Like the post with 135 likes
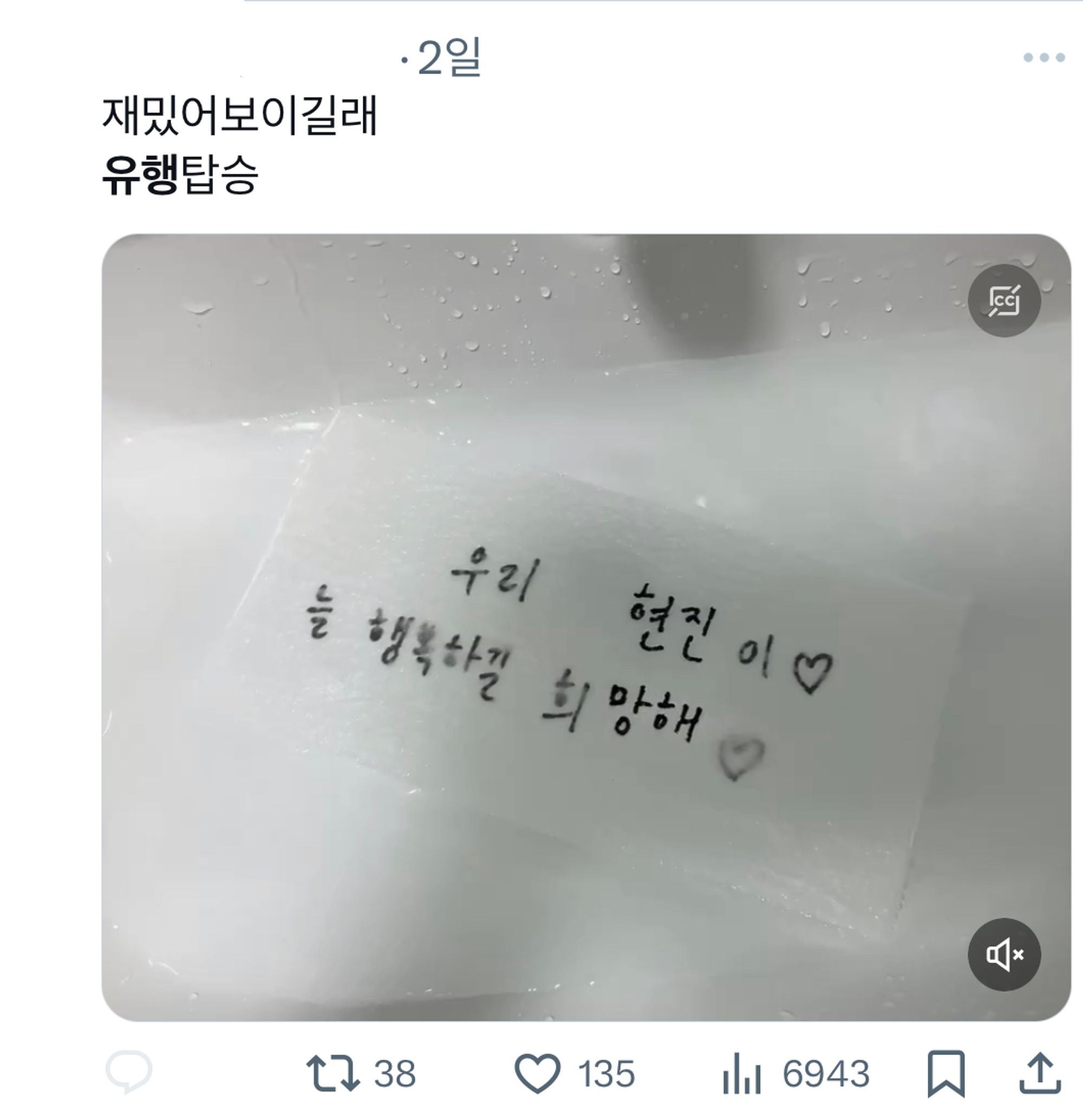Screen dimensions: 1083x1120 tap(538, 1073)
